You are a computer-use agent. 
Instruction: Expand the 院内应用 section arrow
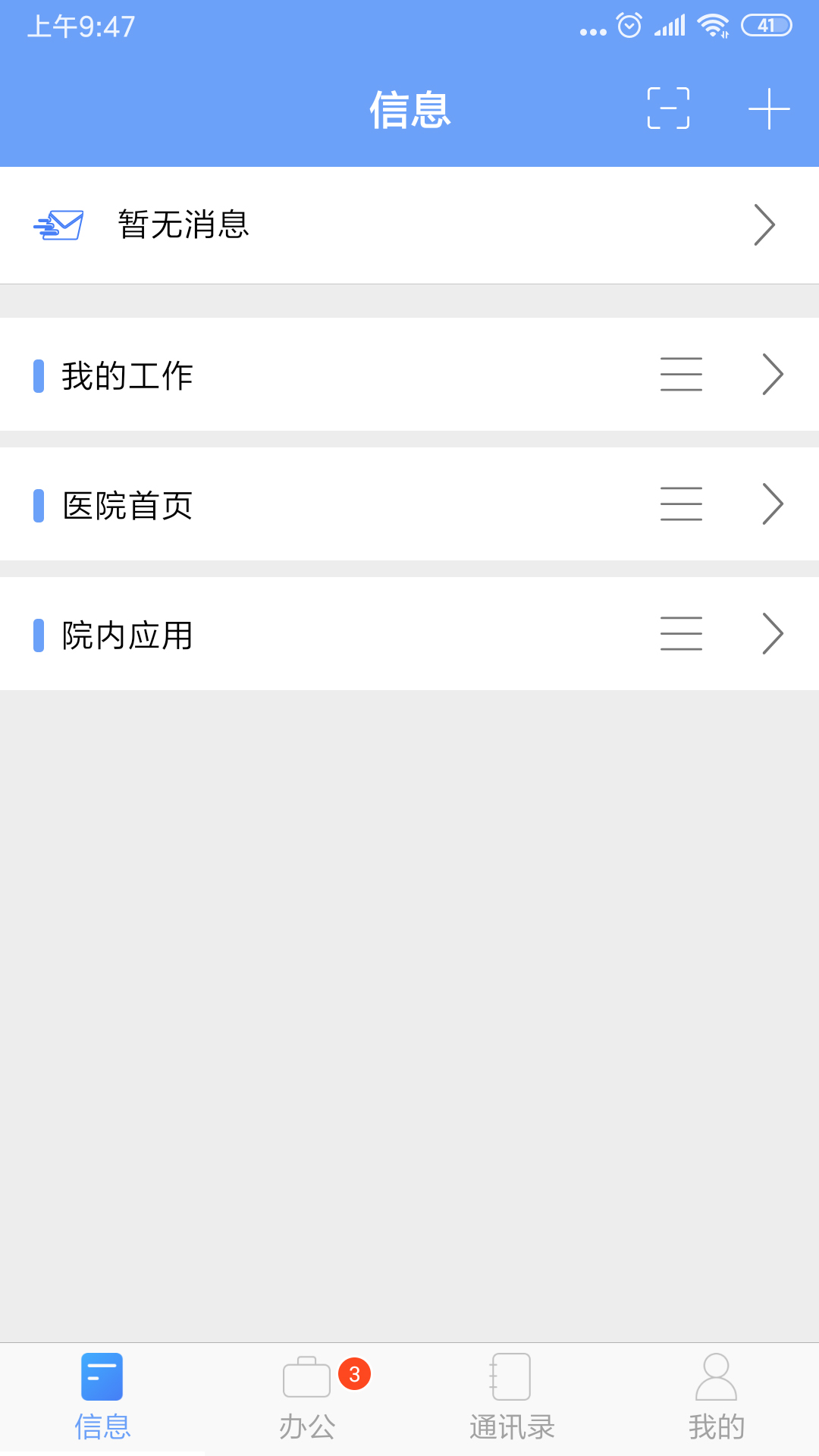(x=772, y=634)
